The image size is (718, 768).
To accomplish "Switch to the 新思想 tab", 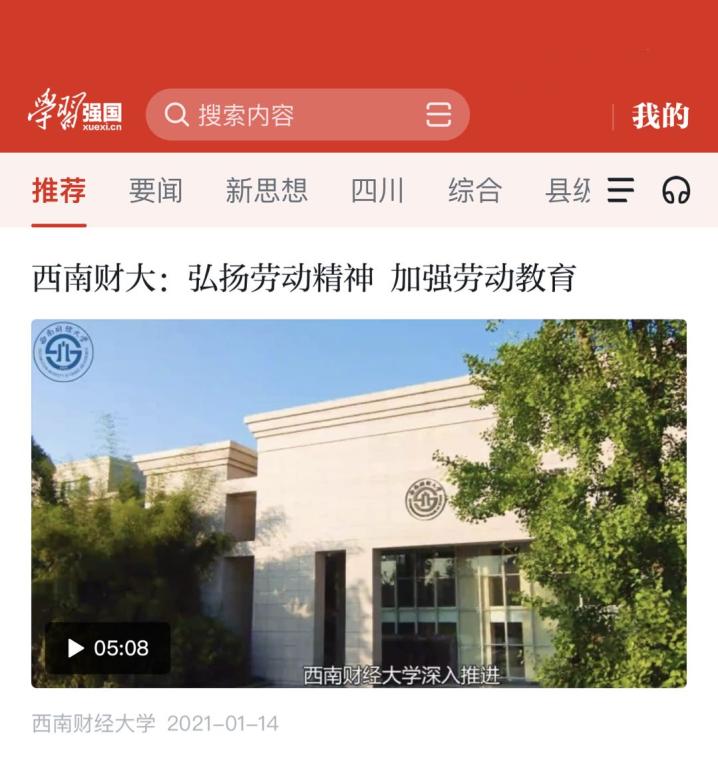I will coord(266,190).
